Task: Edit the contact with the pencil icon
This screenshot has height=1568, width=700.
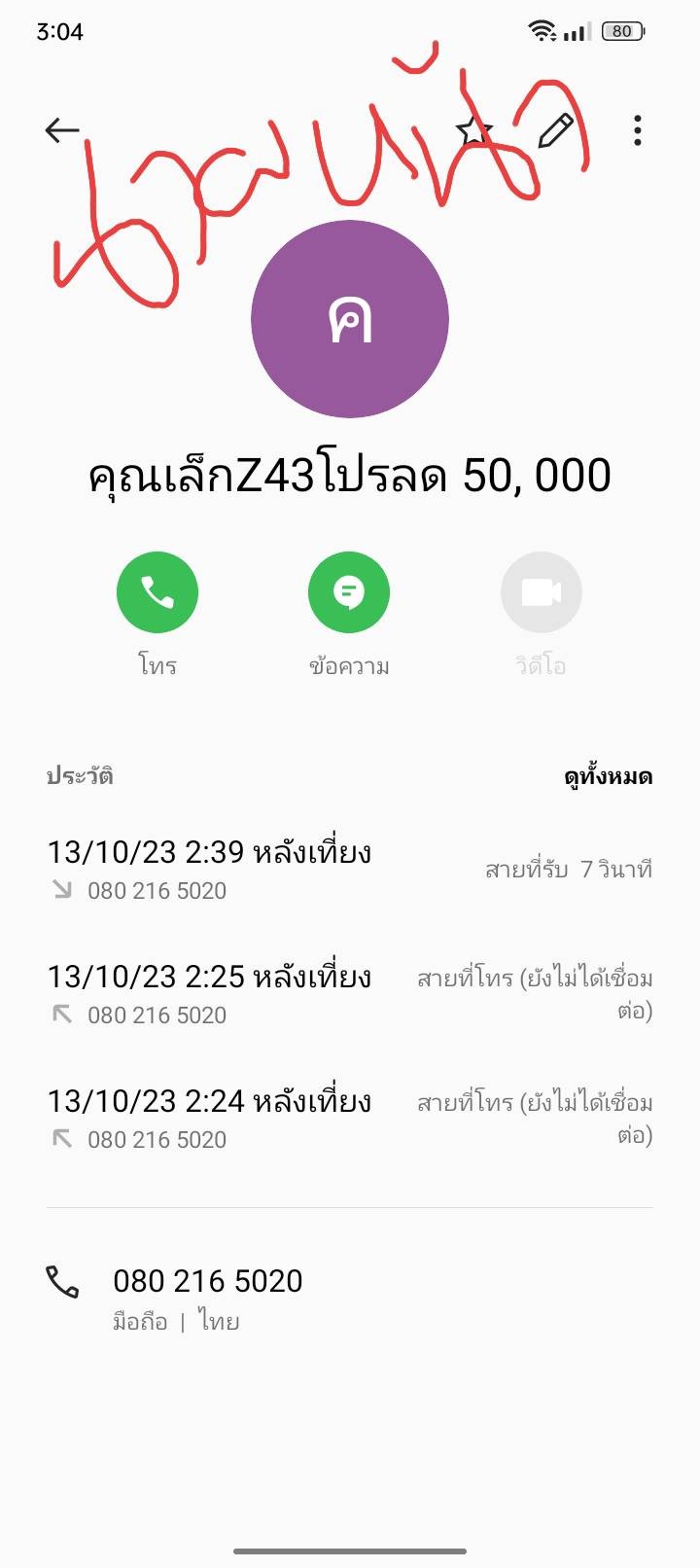Action: [x=555, y=130]
